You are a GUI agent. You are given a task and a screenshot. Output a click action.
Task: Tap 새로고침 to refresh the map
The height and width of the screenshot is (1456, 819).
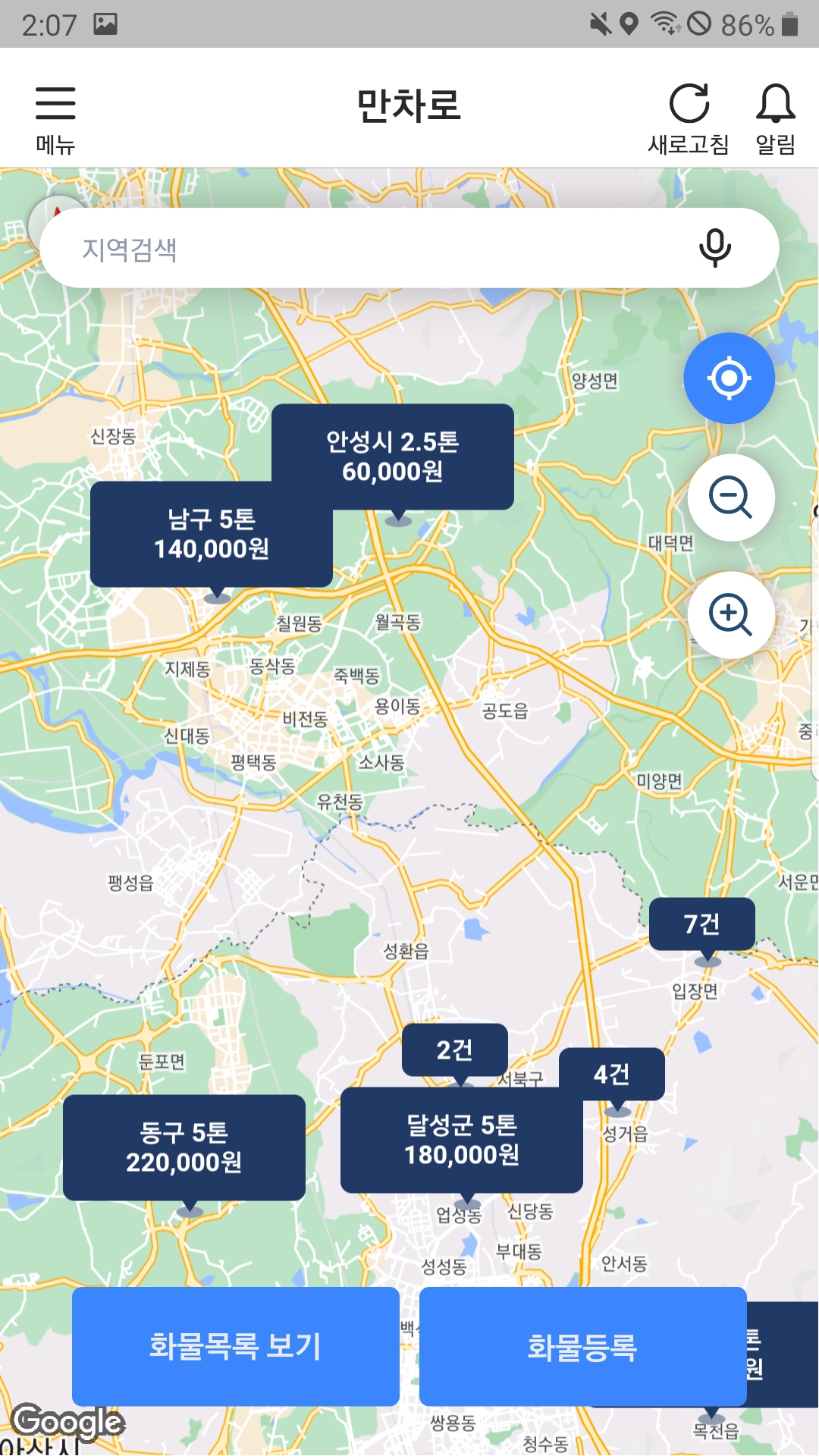point(689,118)
